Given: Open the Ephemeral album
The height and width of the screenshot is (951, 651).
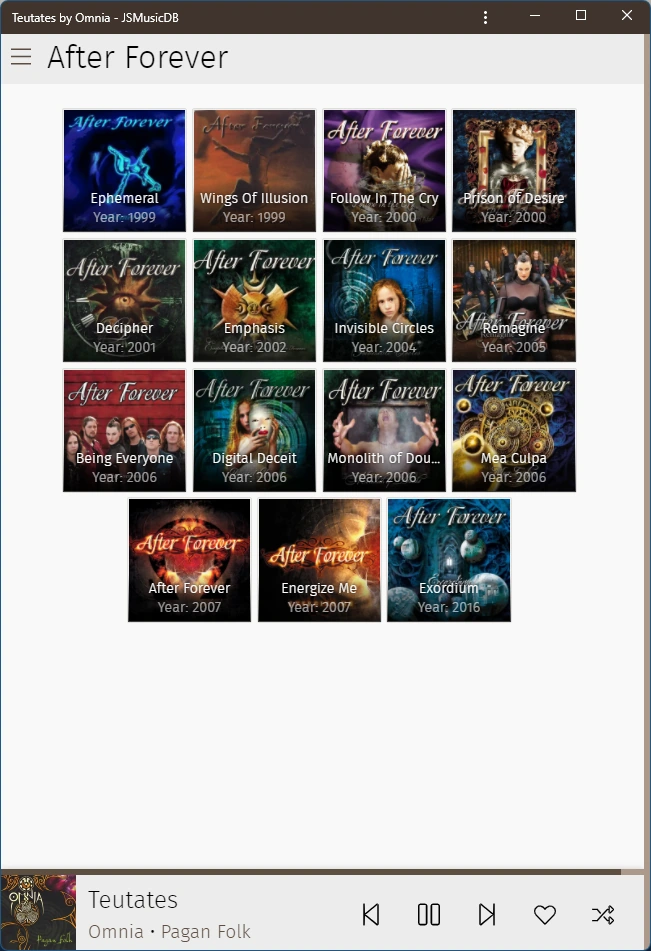Looking at the screenshot, I should tap(125, 170).
